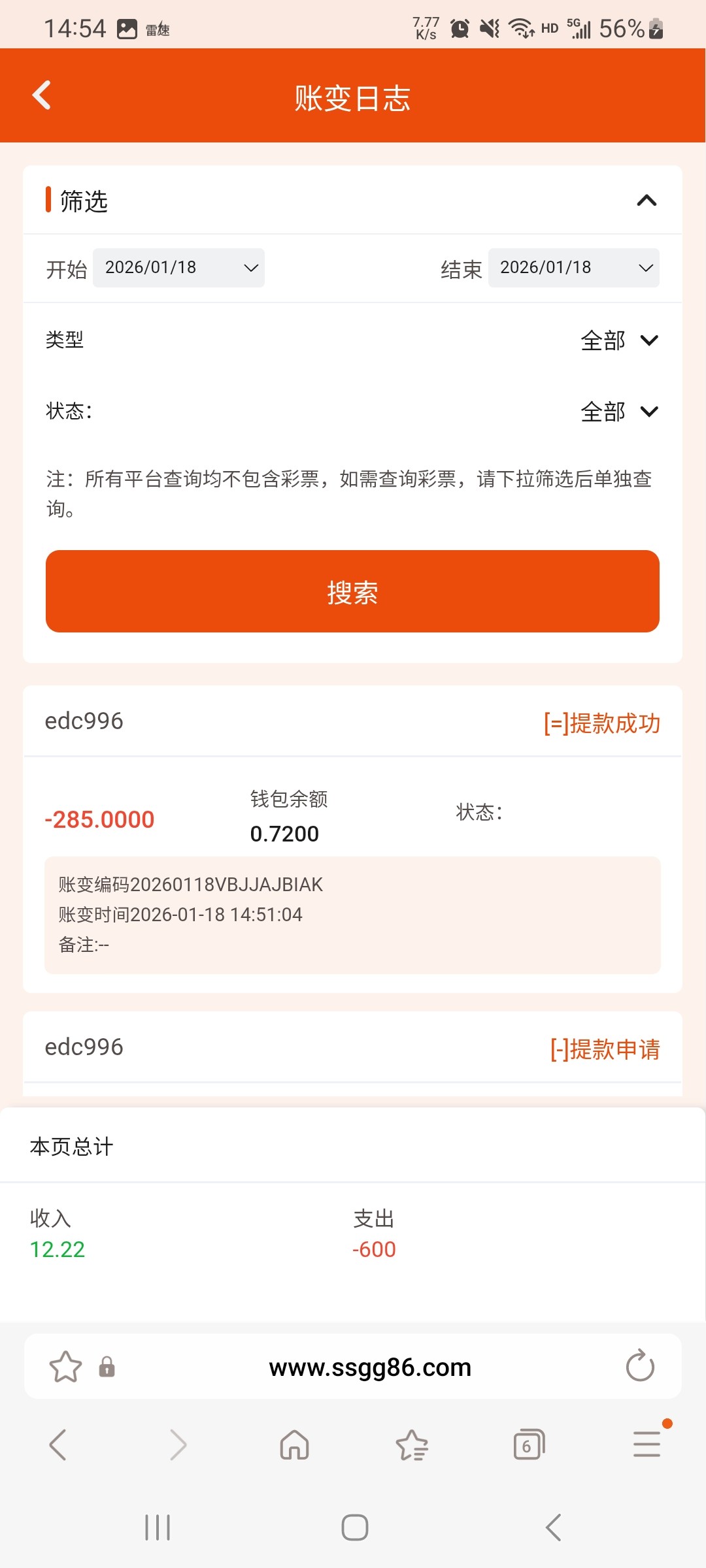706x1568 pixels.
Task: Tap the system home button
Action: pos(354,1527)
